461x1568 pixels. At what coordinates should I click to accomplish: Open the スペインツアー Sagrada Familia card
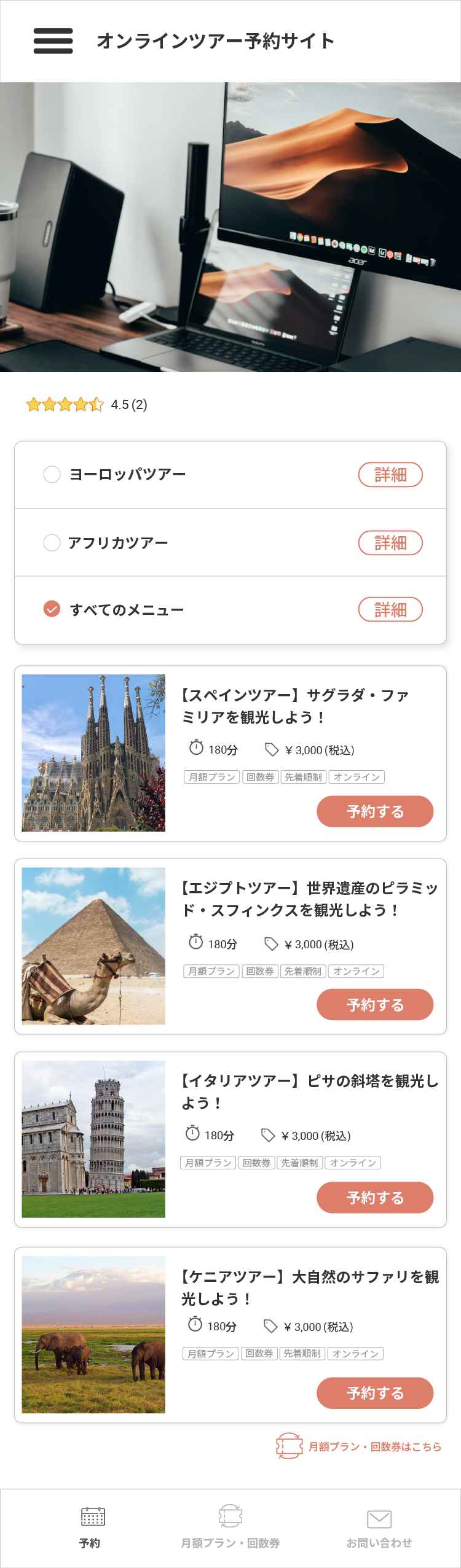click(x=295, y=706)
